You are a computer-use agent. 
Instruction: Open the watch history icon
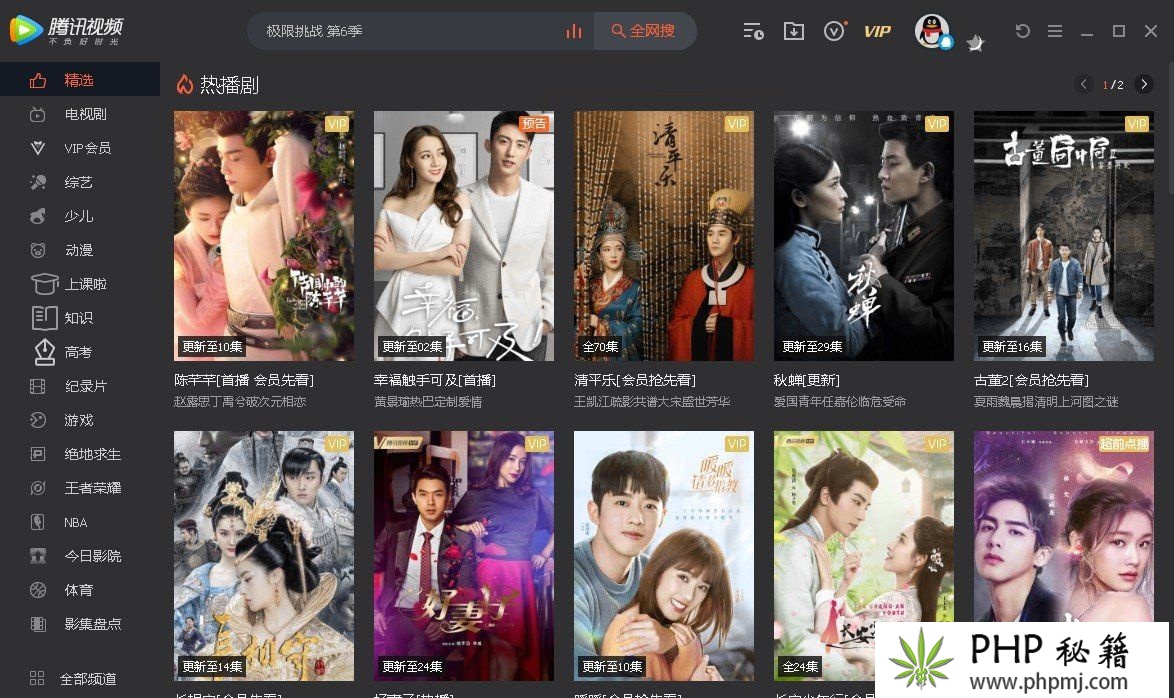pos(753,31)
